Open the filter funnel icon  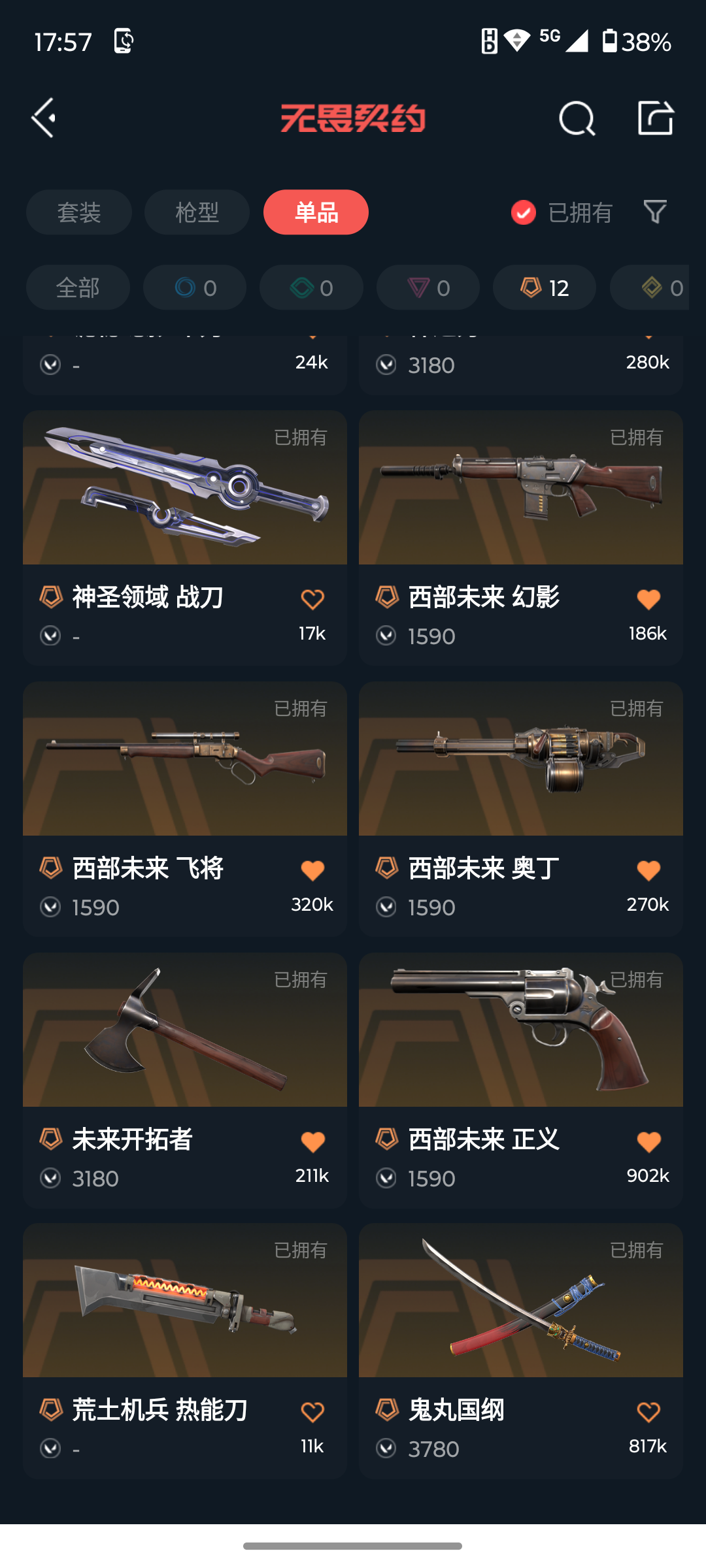pos(655,212)
